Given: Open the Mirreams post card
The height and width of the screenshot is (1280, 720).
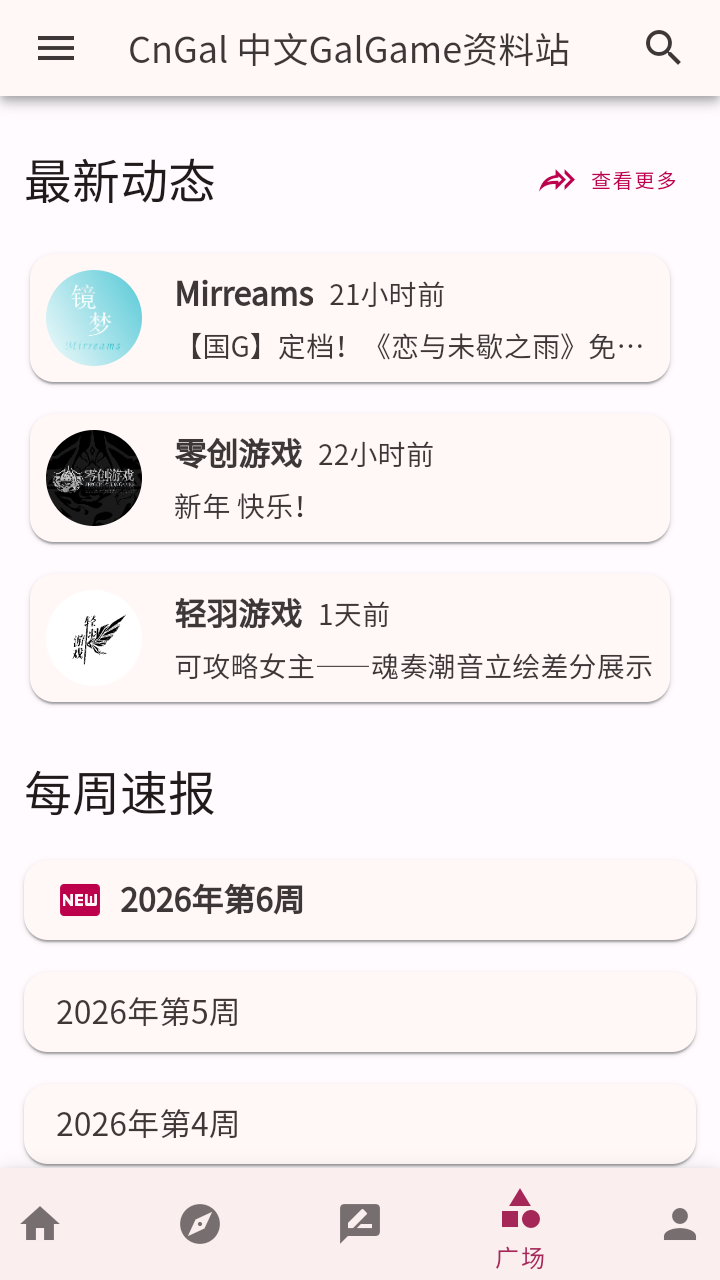Looking at the screenshot, I should pos(350,318).
